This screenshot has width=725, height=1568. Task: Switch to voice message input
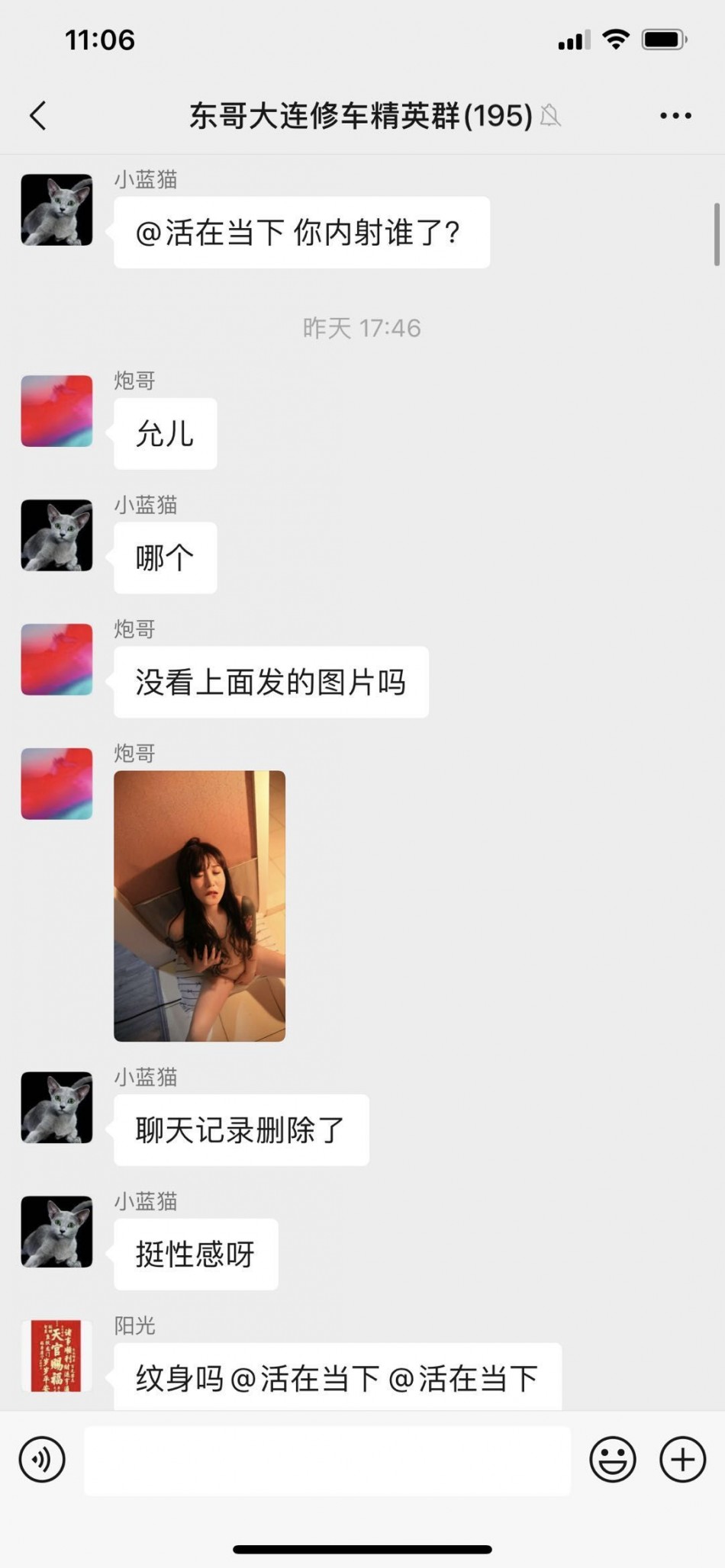[42, 1460]
